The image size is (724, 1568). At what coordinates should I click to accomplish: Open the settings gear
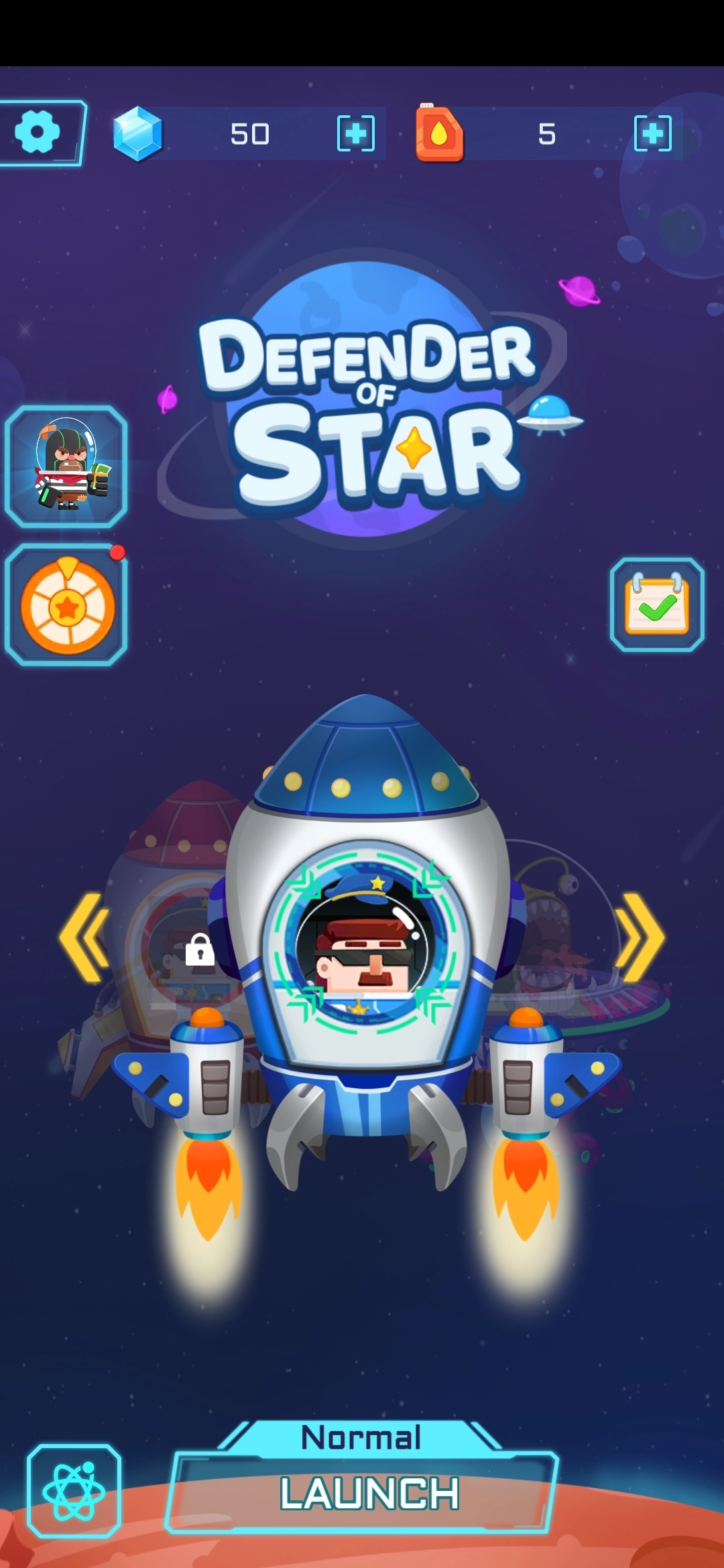pos(38,132)
